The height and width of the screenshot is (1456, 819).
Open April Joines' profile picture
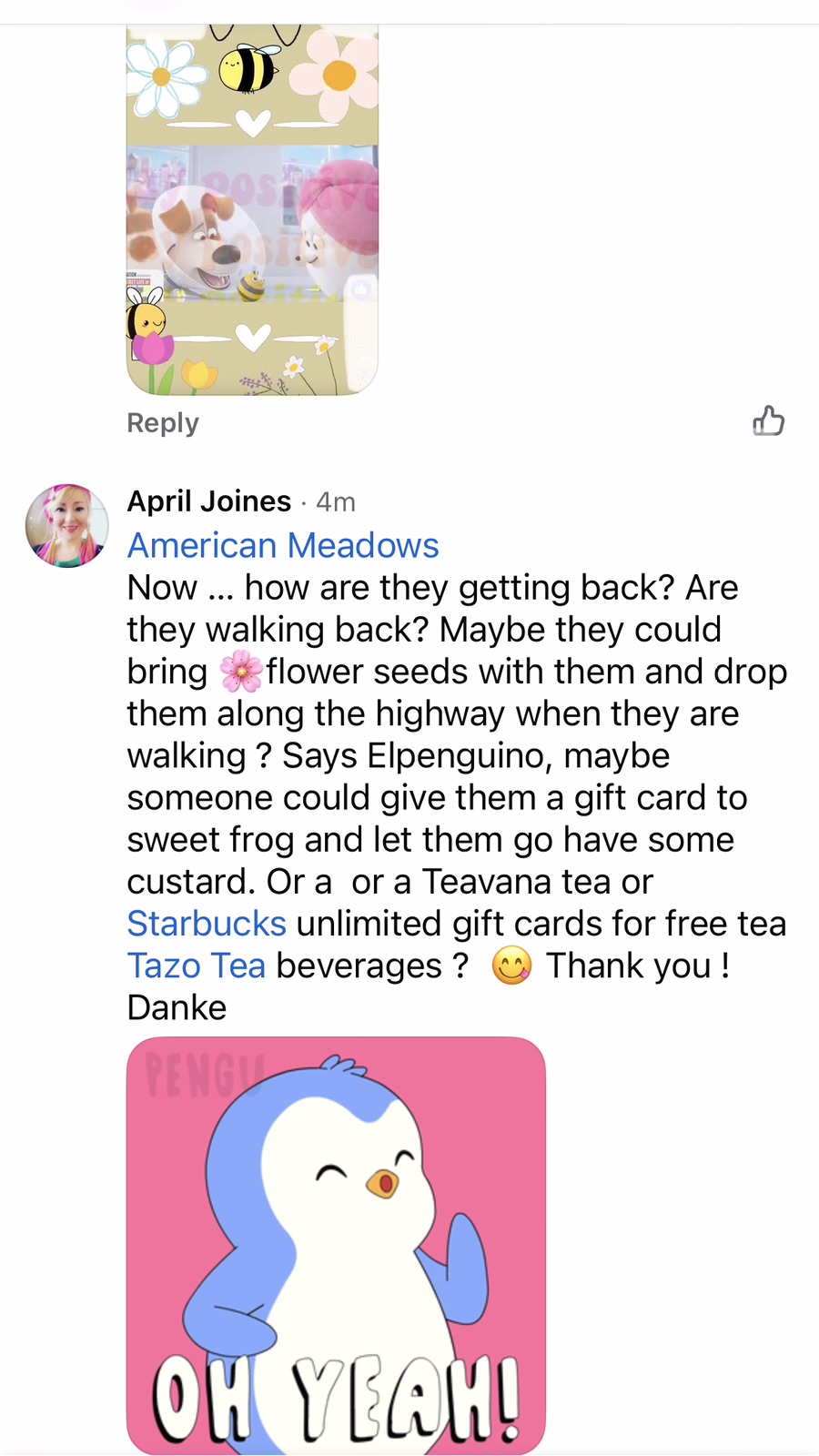click(66, 526)
